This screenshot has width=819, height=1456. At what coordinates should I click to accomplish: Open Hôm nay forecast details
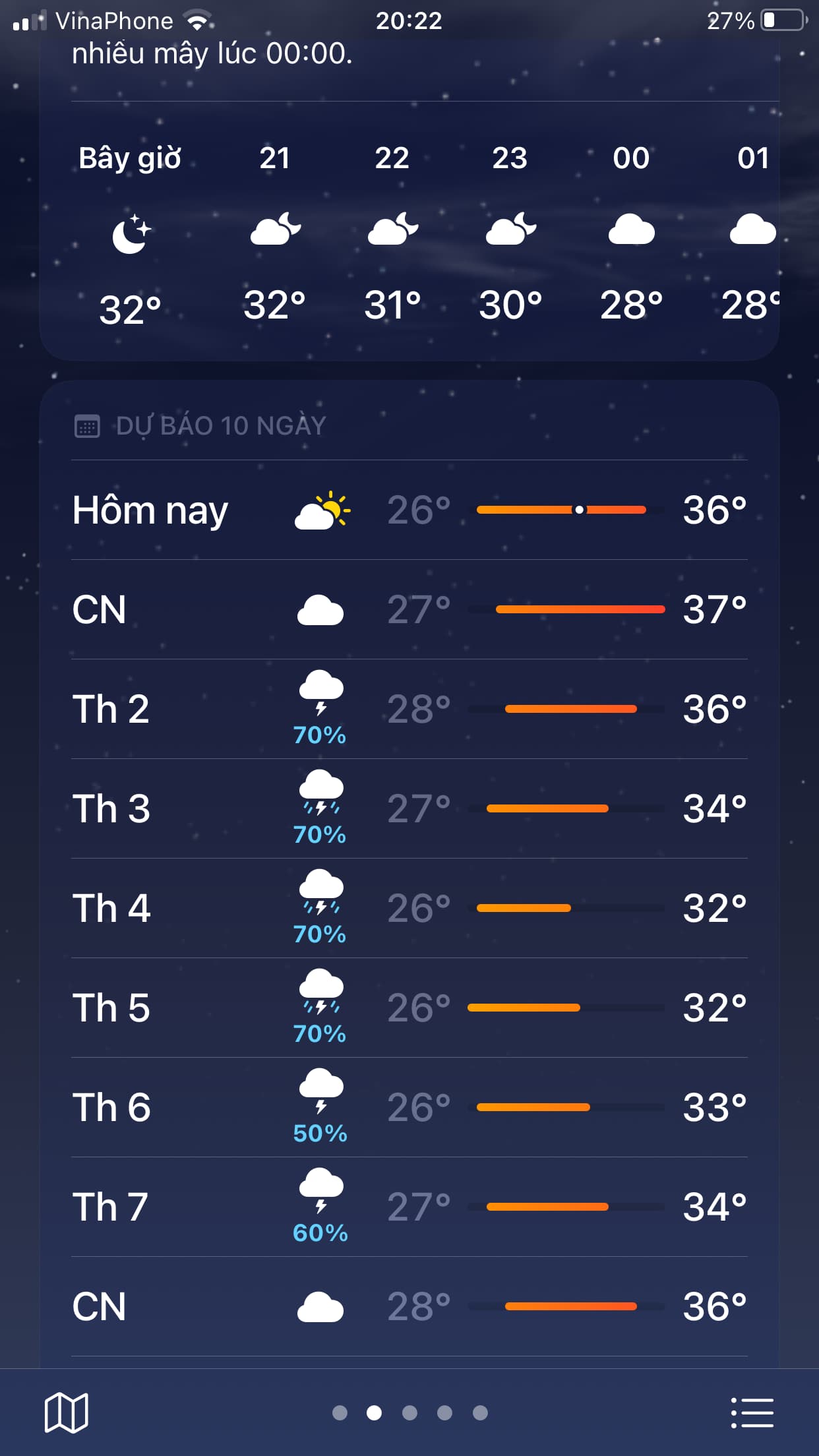(409, 510)
